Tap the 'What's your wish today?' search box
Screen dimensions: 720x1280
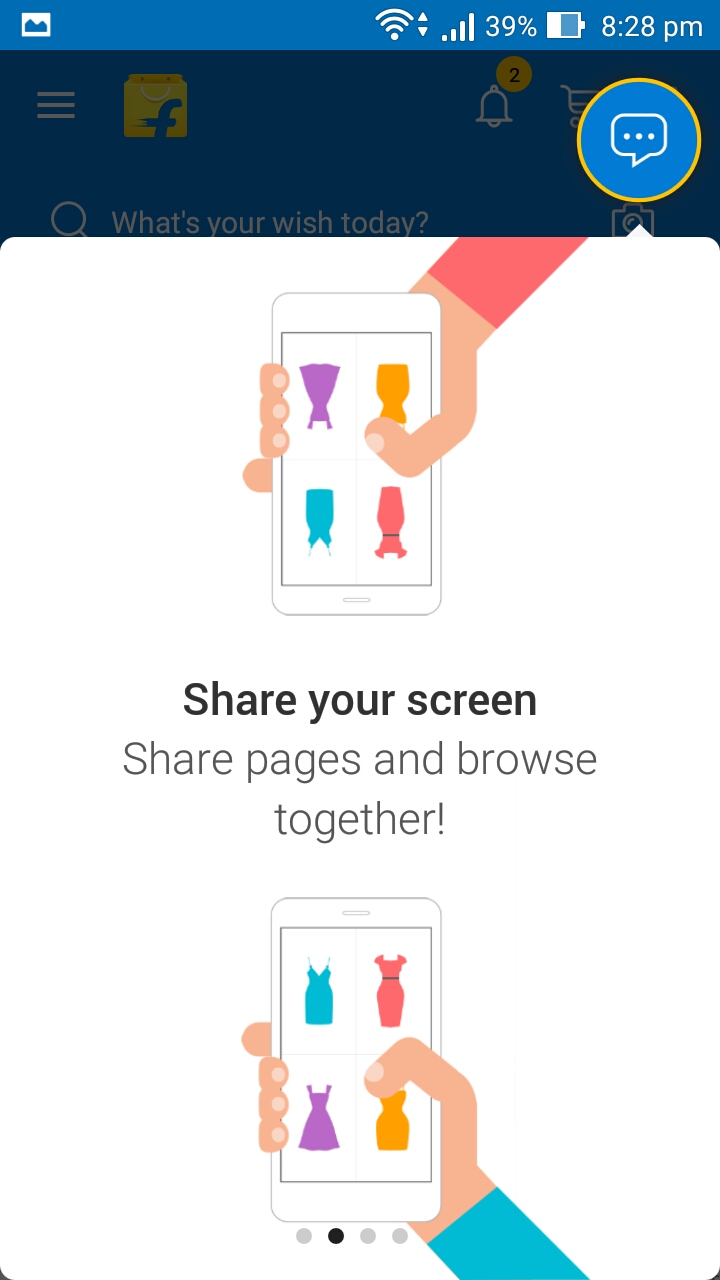[x=270, y=221]
